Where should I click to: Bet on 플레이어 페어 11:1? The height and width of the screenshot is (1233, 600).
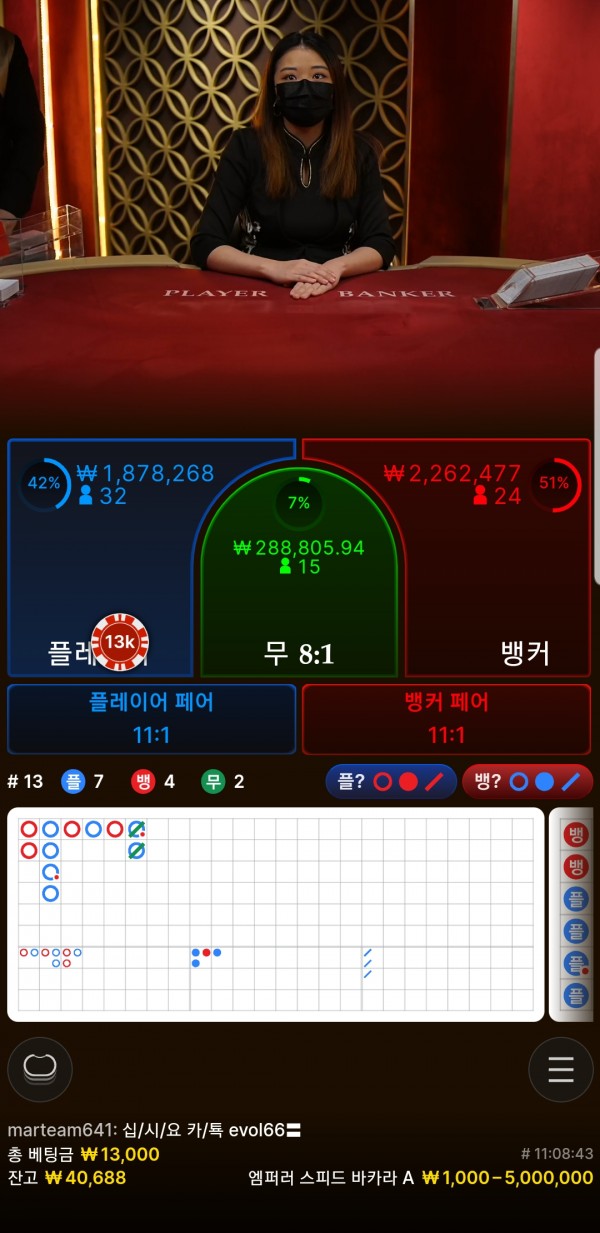point(152,718)
